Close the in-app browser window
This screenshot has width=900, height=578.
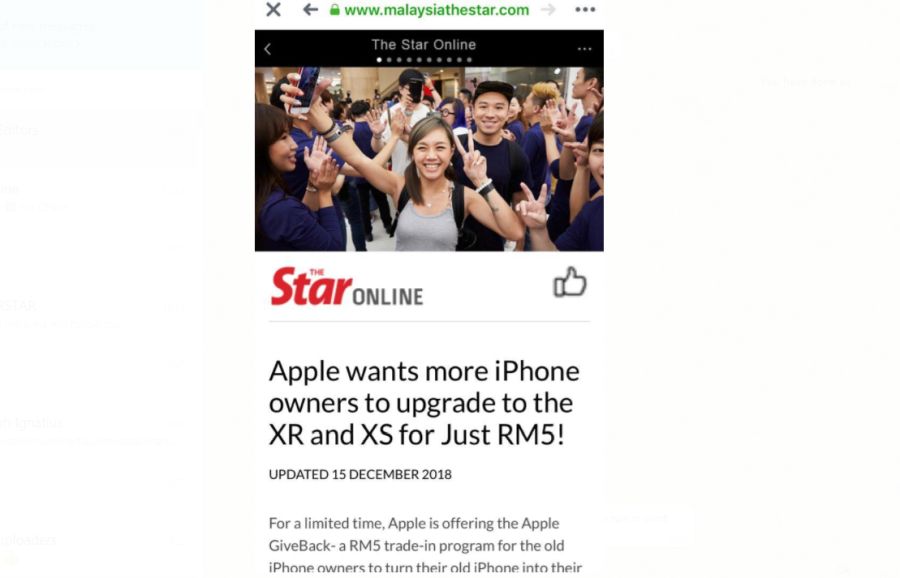tap(273, 10)
